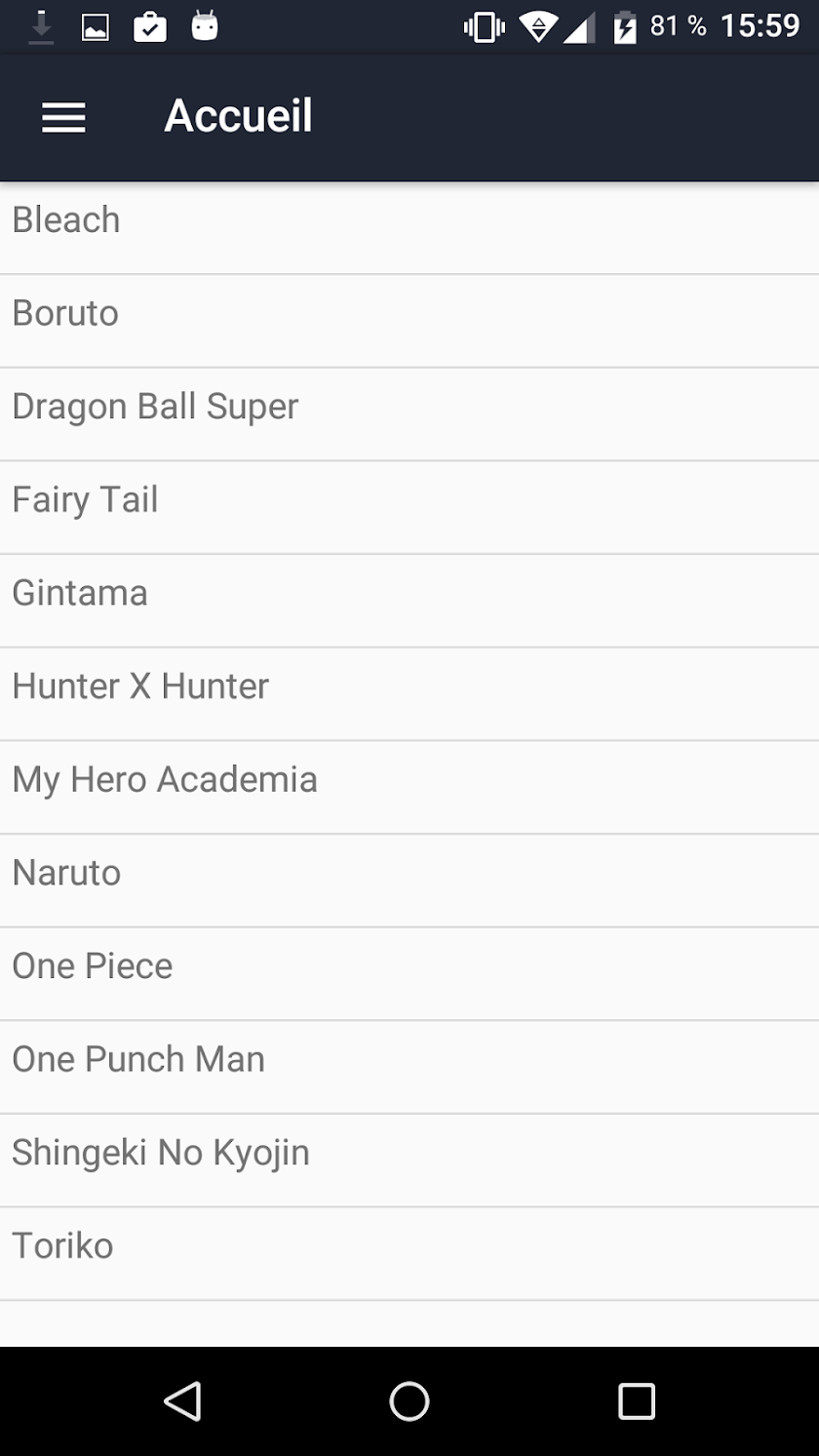
Task: Tap the system home button
Action: (x=409, y=1401)
